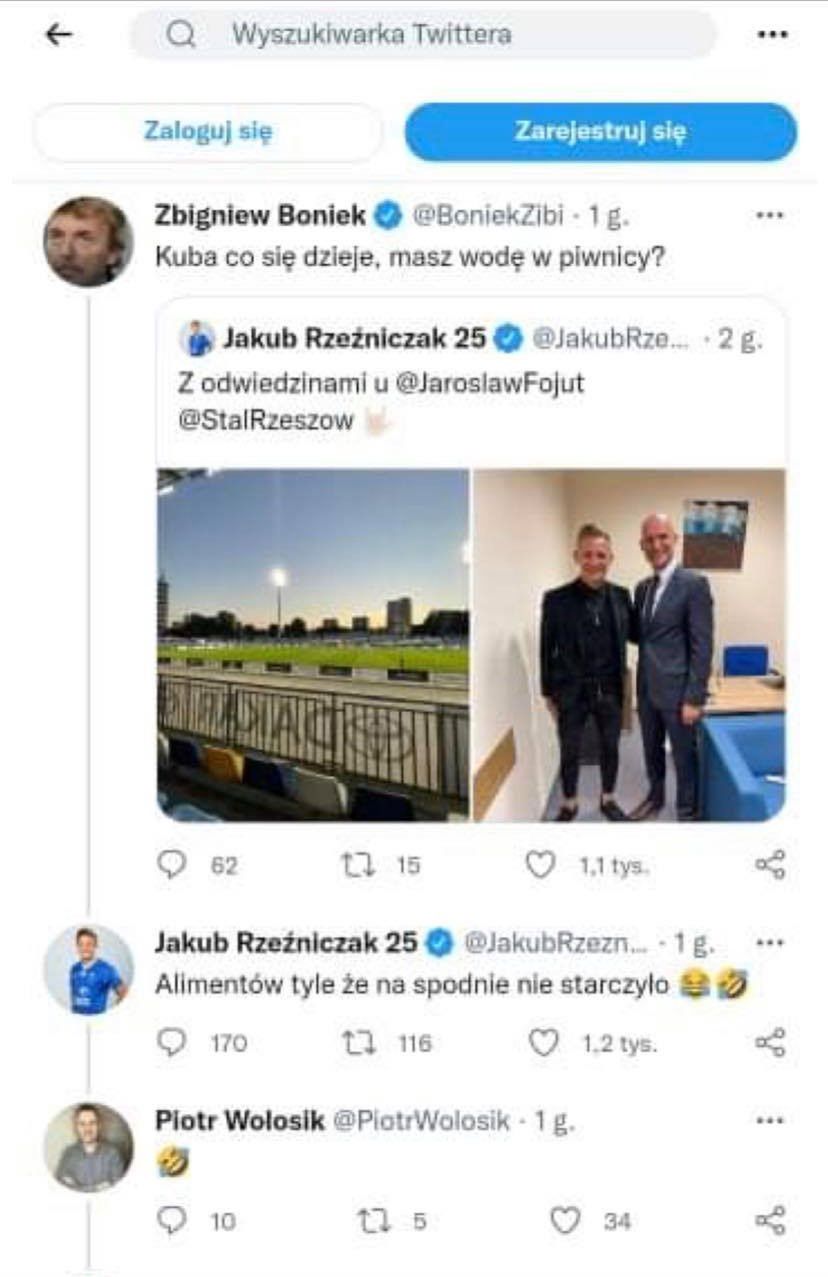Screen dimensions: 828x1277
Task: View the stadium photo in quoted tweet
Action: point(313,644)
